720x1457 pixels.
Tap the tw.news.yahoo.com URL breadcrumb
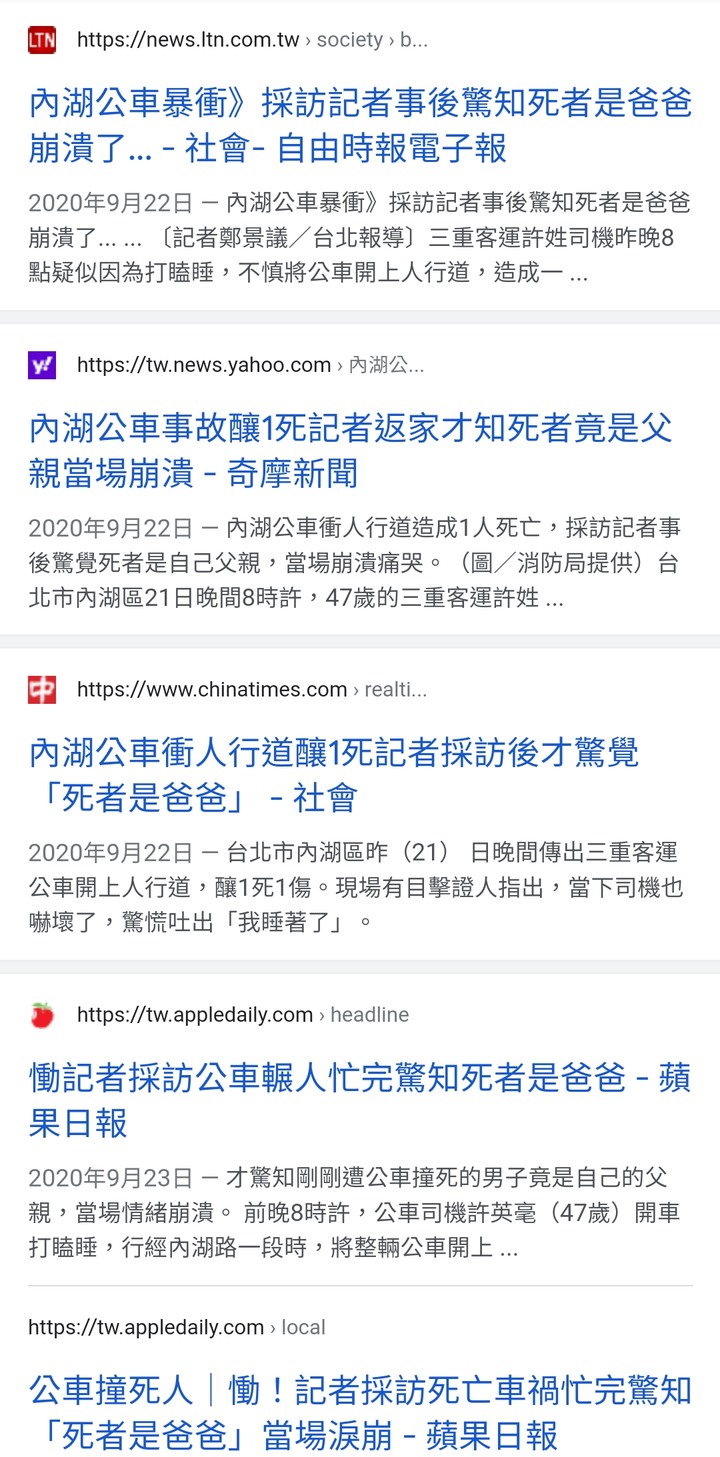tap(250, 365)
